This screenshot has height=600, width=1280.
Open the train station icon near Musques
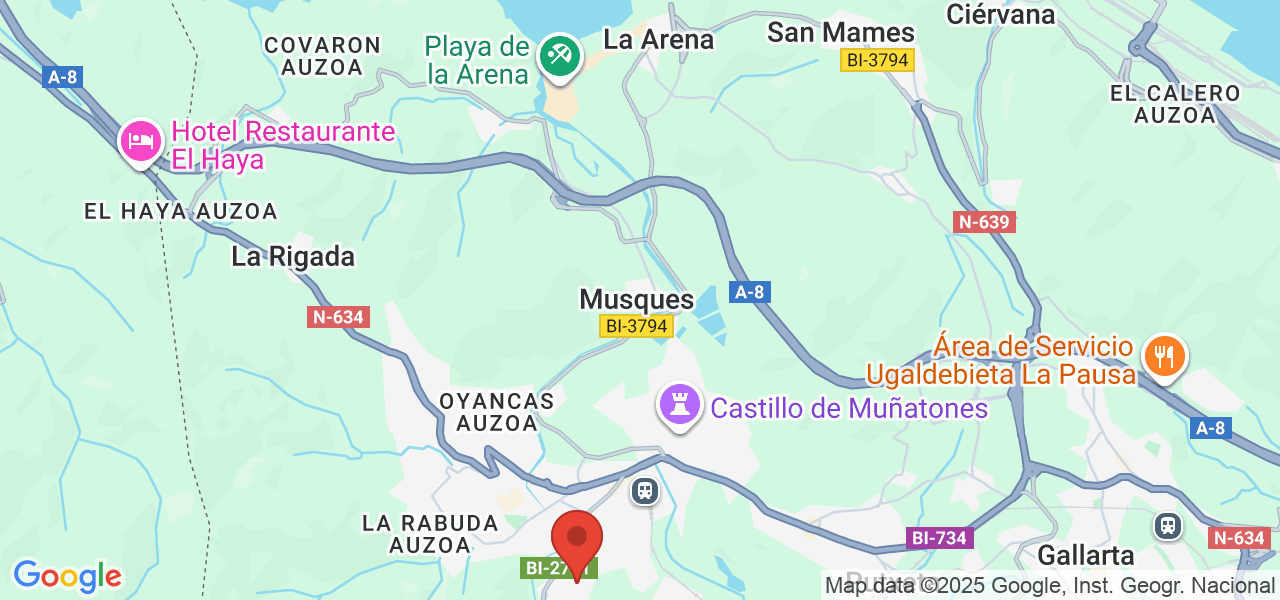point(644,491)
